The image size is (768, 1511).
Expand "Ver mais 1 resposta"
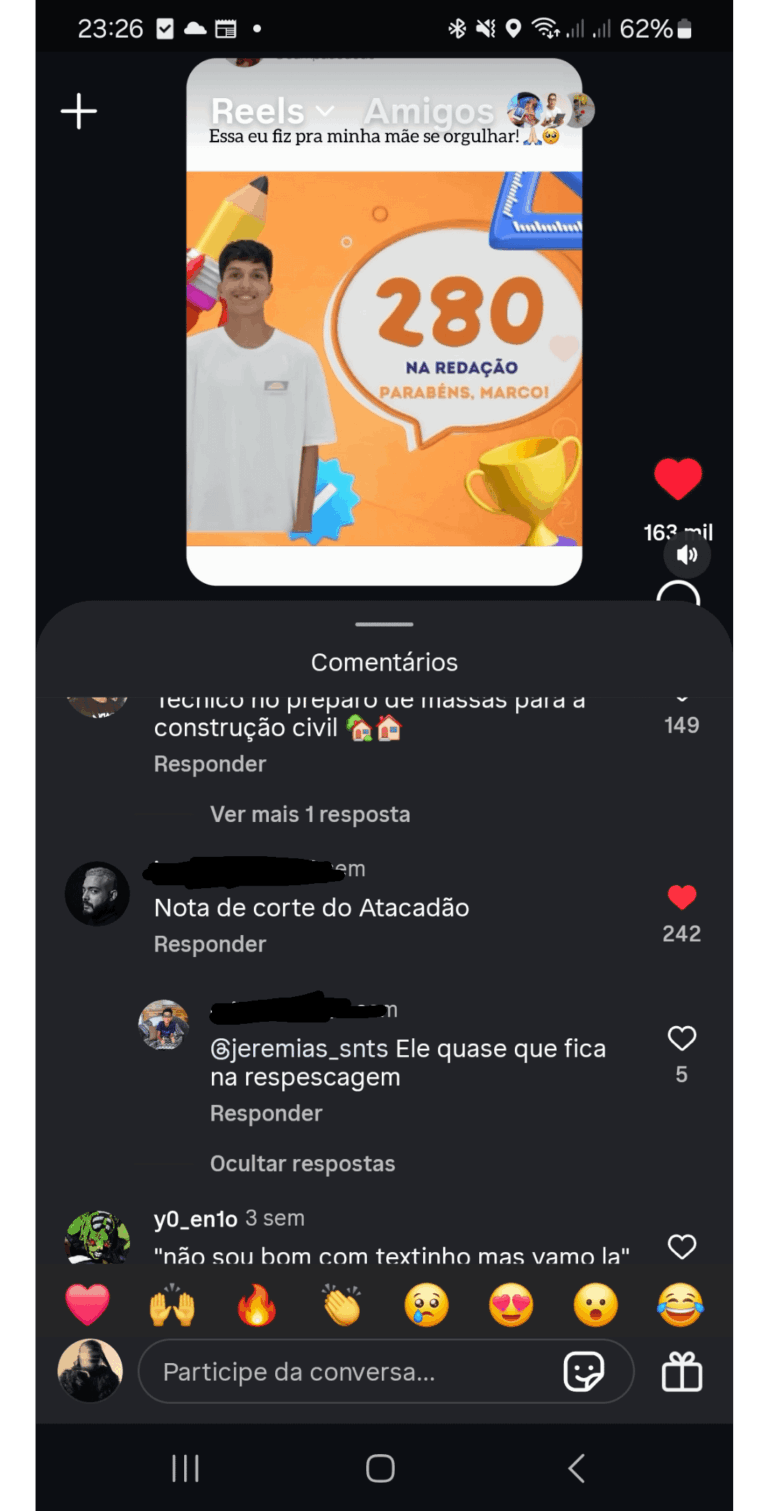(x=310, y=814)
